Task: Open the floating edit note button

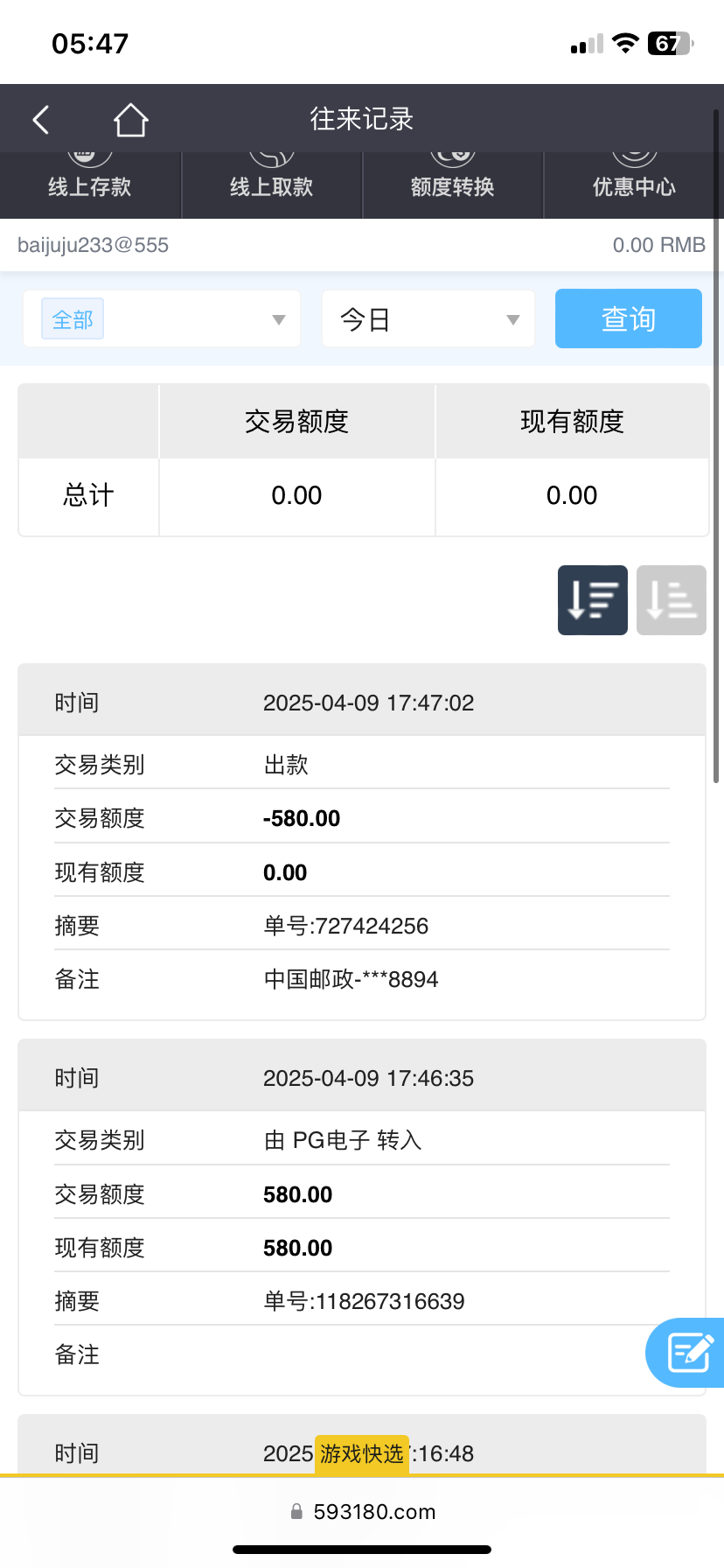Action: (x=686, y=1352)
